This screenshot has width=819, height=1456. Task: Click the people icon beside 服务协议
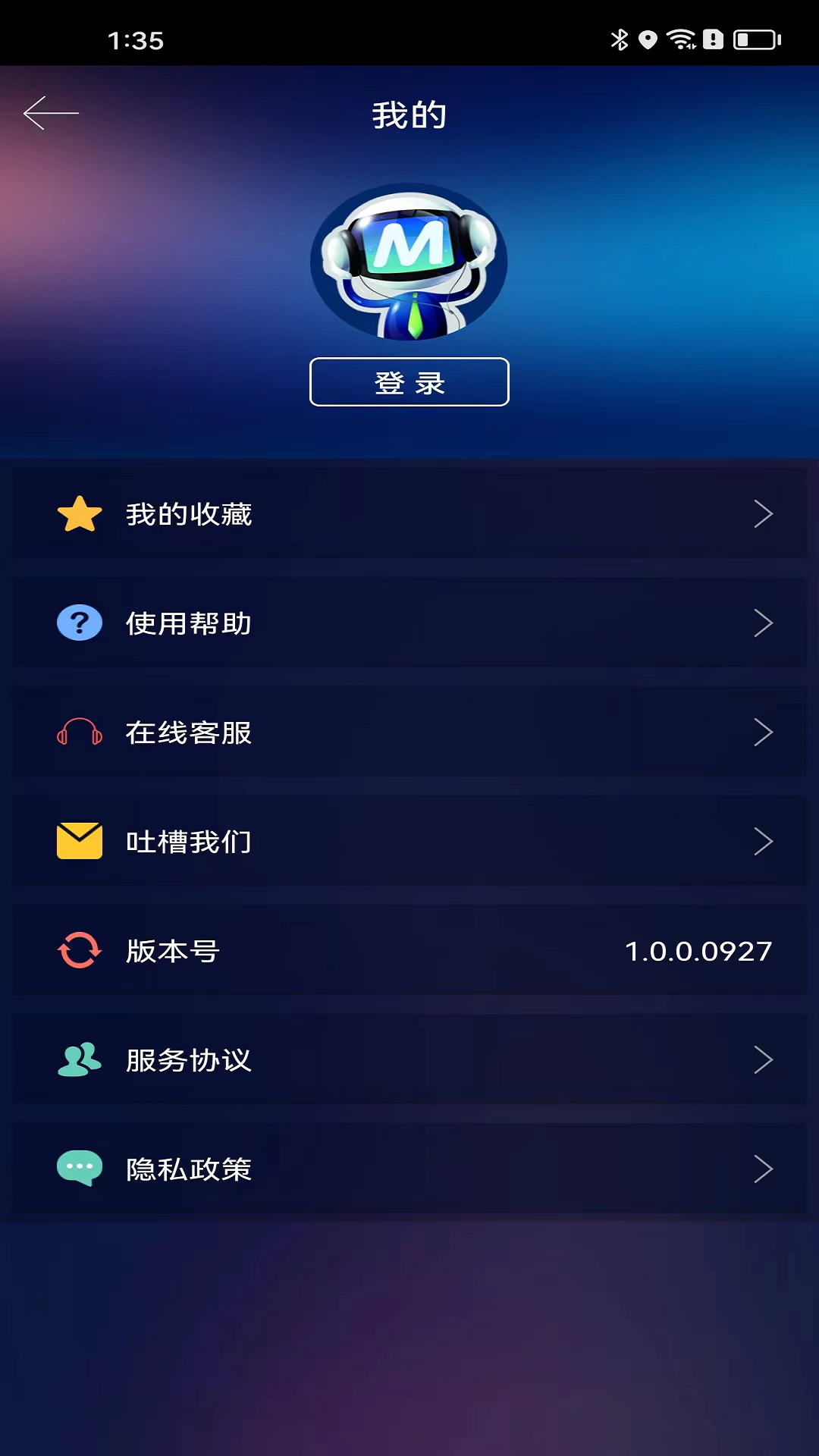click(x=79, y=1060)
